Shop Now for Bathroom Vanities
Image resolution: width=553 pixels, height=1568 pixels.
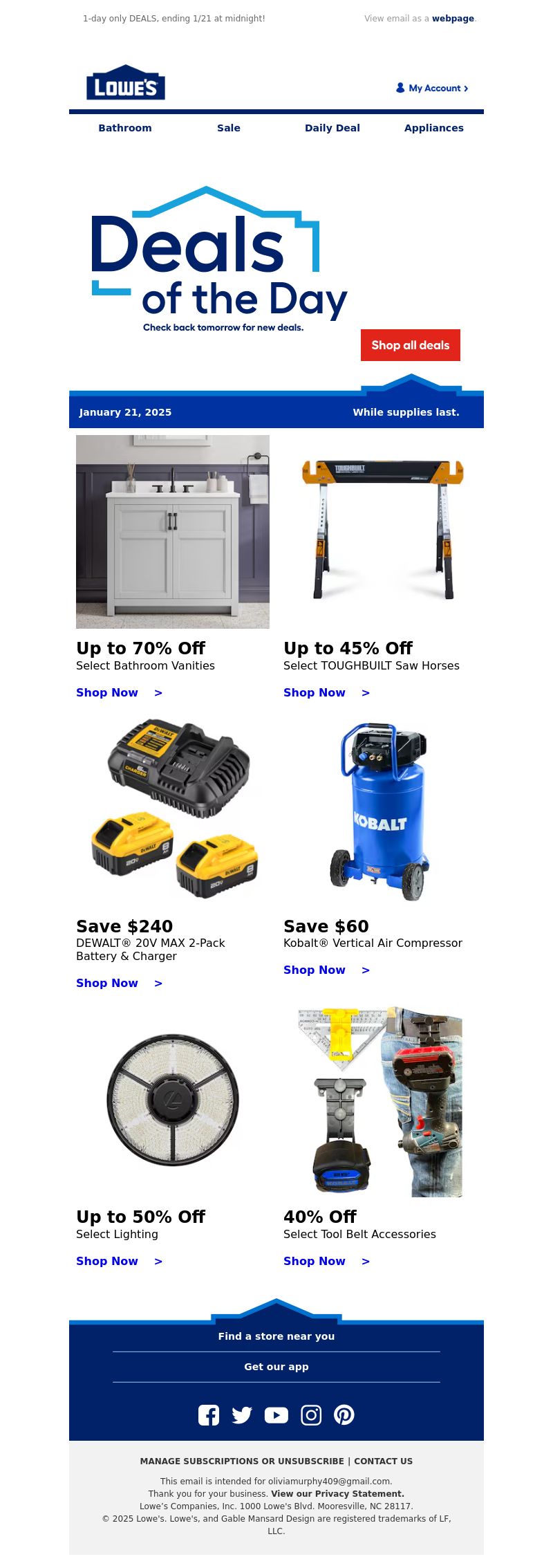(119, 692)
